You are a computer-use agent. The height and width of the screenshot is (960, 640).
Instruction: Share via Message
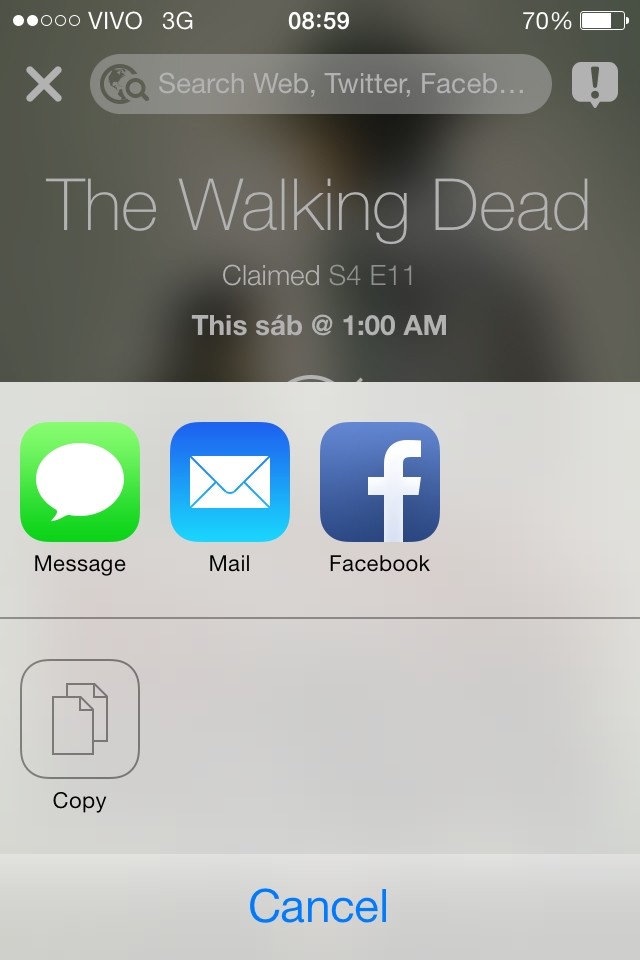click(x=80, y=482)
